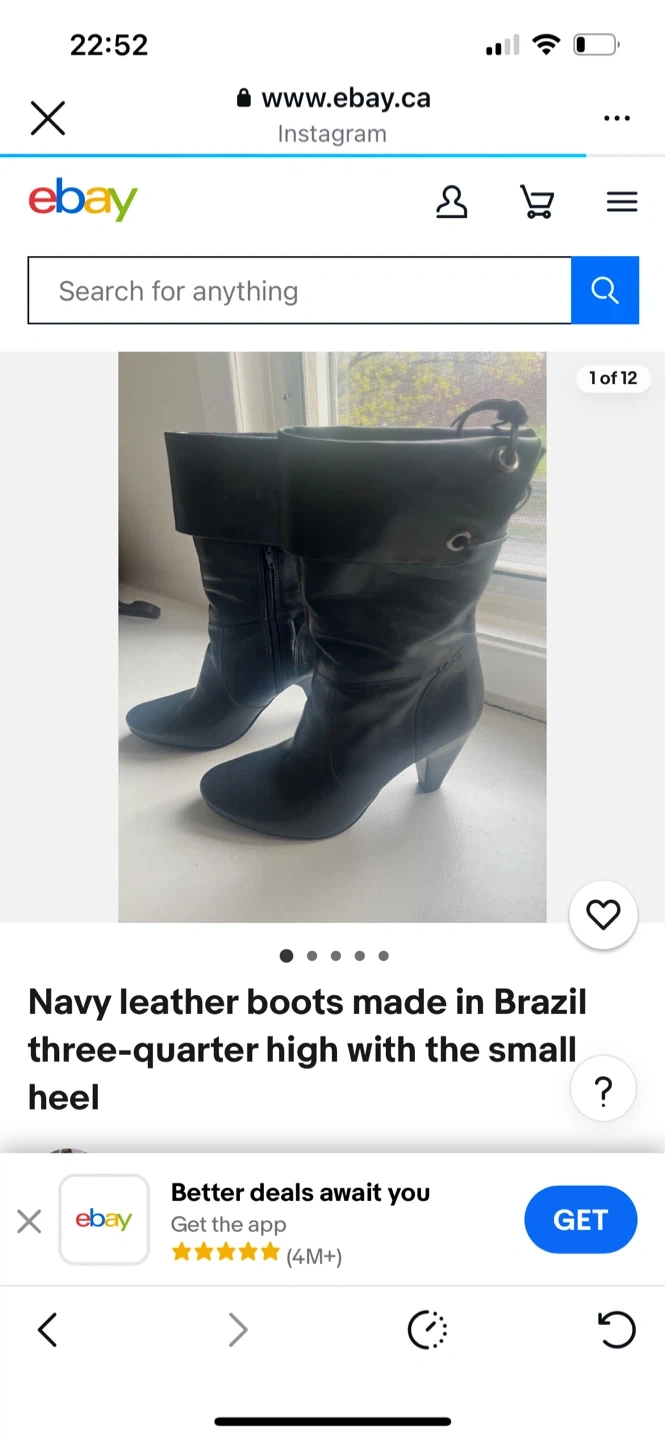This screenshot has width=665, height=1440.
Task: Tap the blue search magnifier button
Action: (605, 291)
